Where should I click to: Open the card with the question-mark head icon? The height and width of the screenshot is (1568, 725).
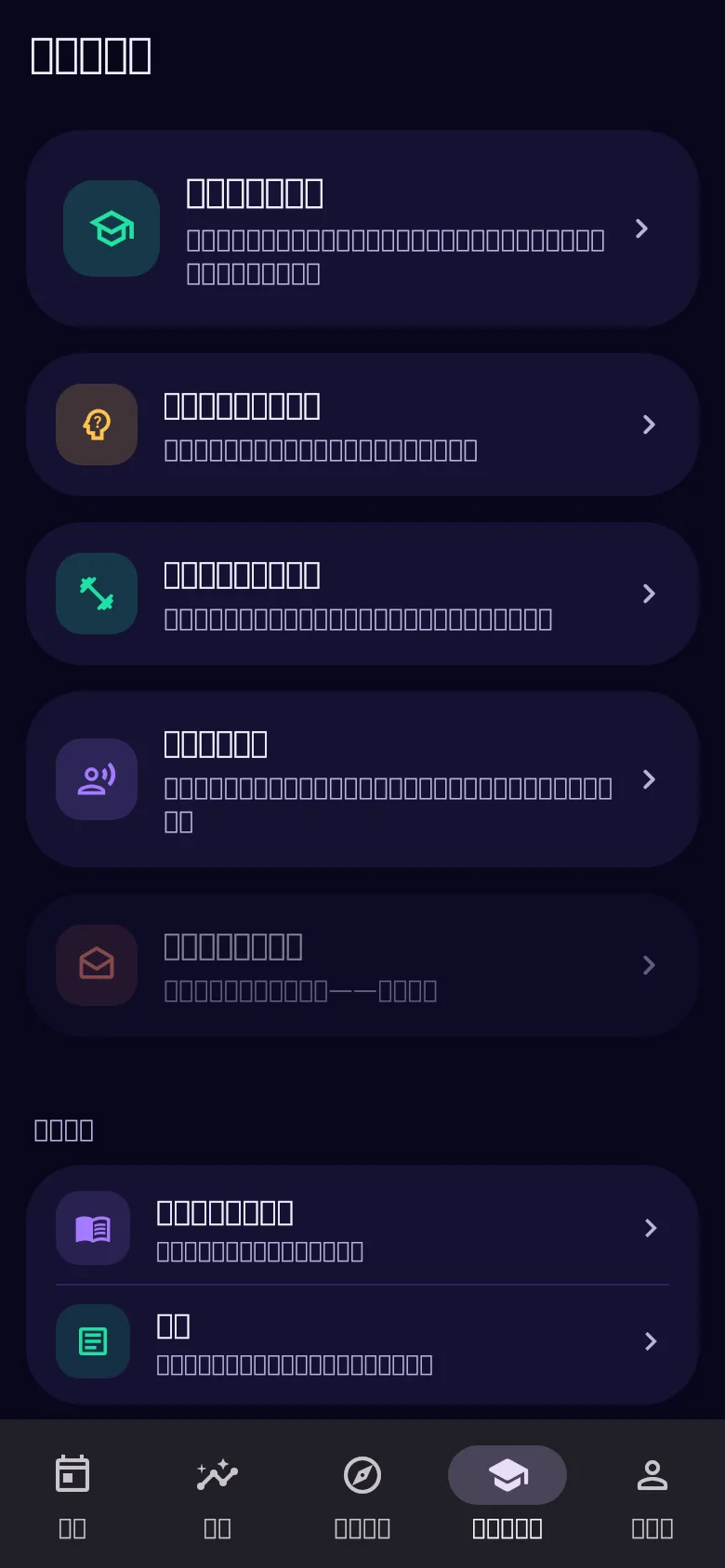click(x=362, y=425)
